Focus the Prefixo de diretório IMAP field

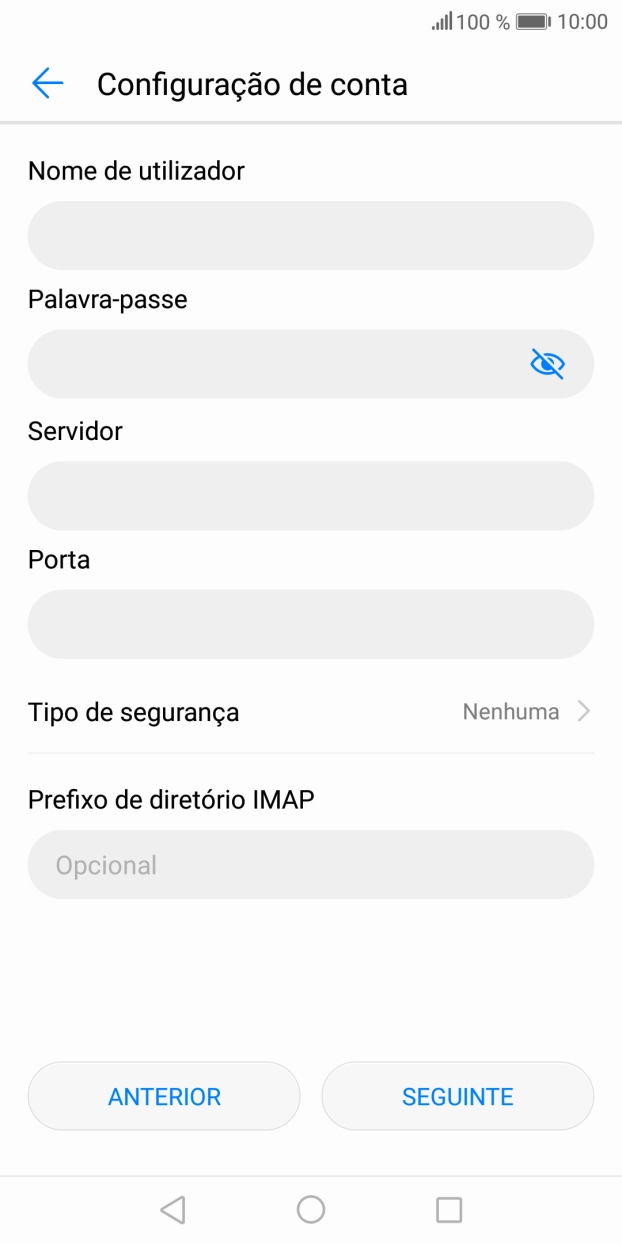coord(310,865)
